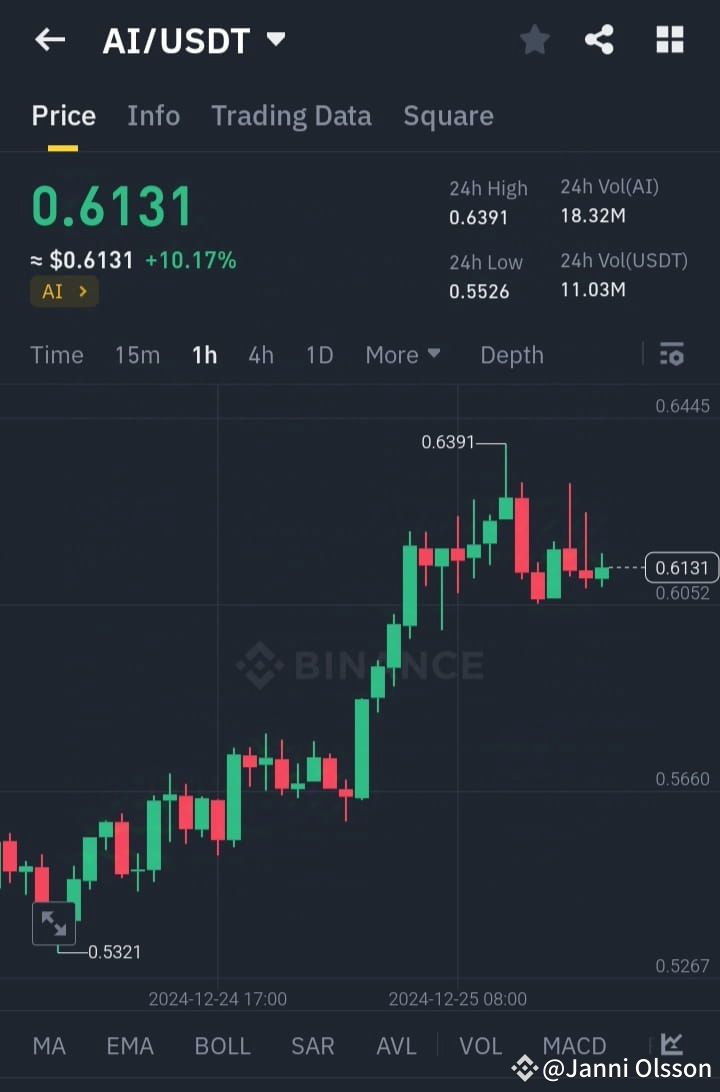Screen dimensions: 720x1092
Task: Tap the 0.6131 current price marker
Action: [x=683, y=567]
